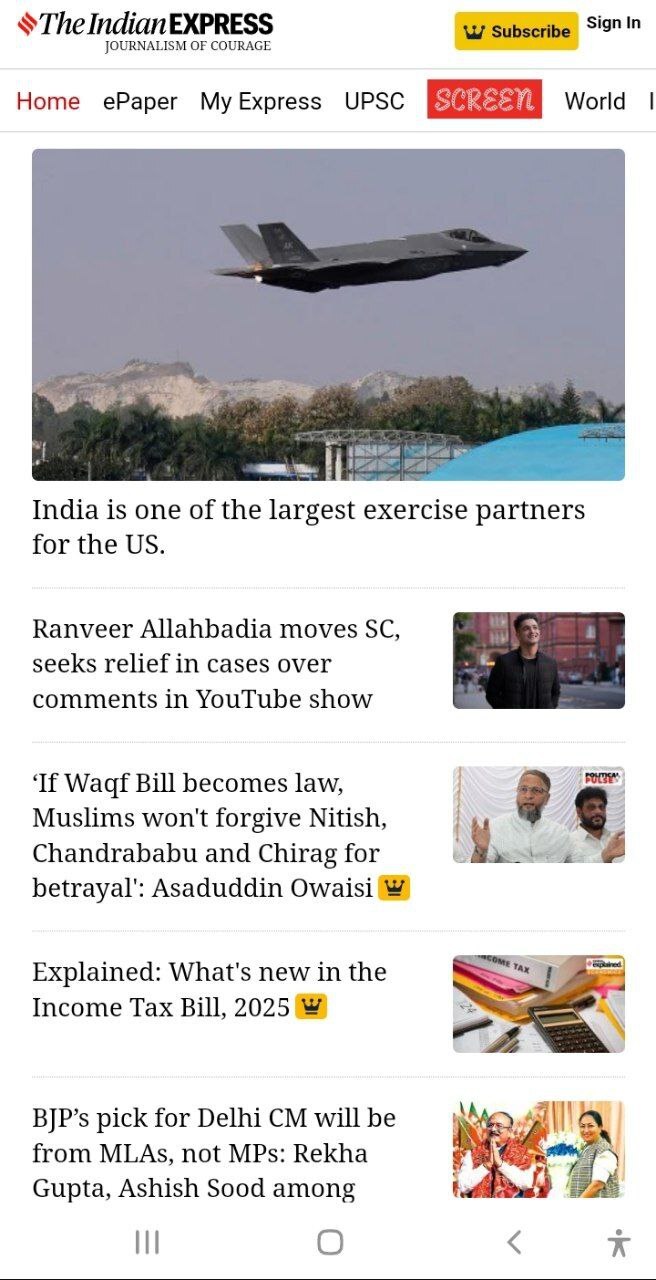Read the Delhi CM pick article
The height and width of the screenshot is (1280, 656).
coord(214,1152)
